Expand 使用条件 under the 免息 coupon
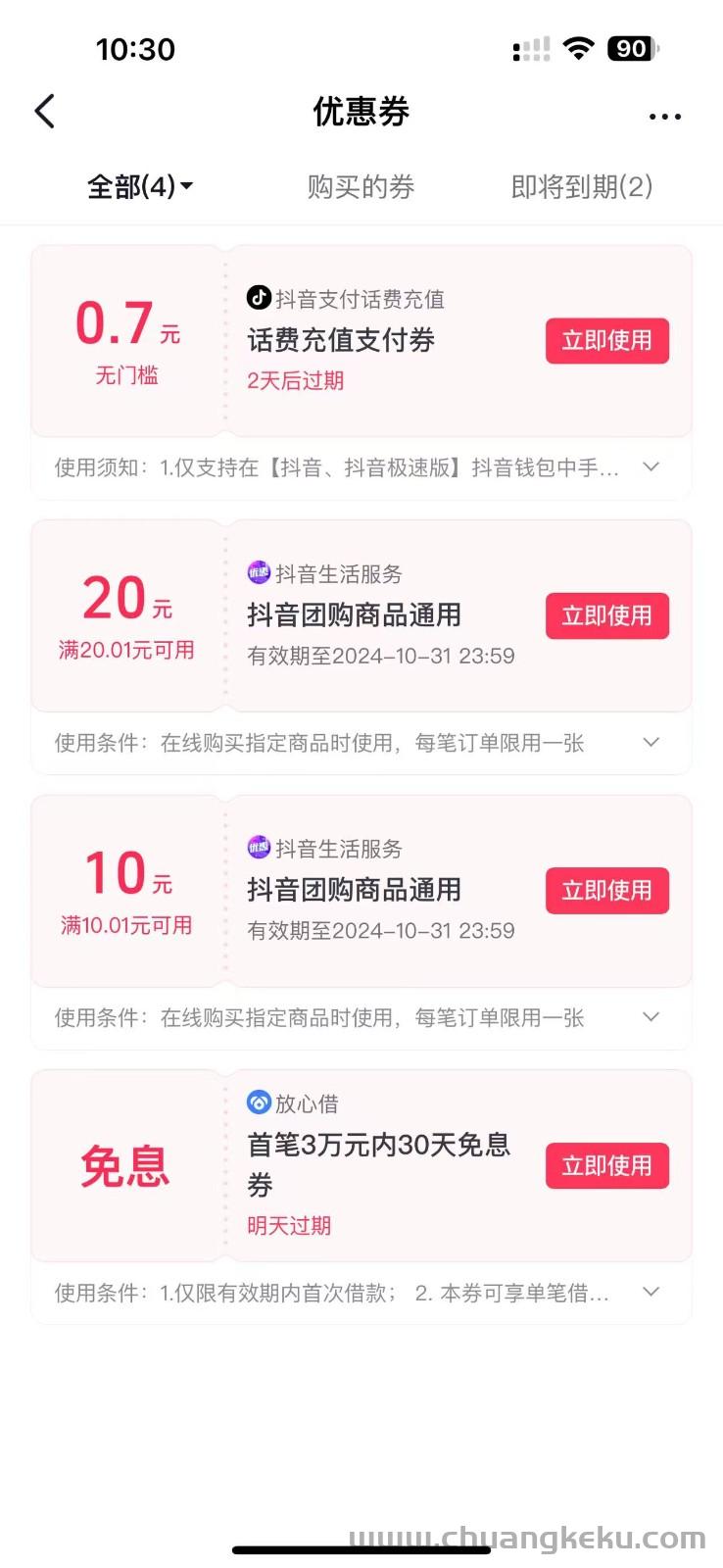Image resolution: width=723 pixels, height=1568 pixels. [651, 1293]
